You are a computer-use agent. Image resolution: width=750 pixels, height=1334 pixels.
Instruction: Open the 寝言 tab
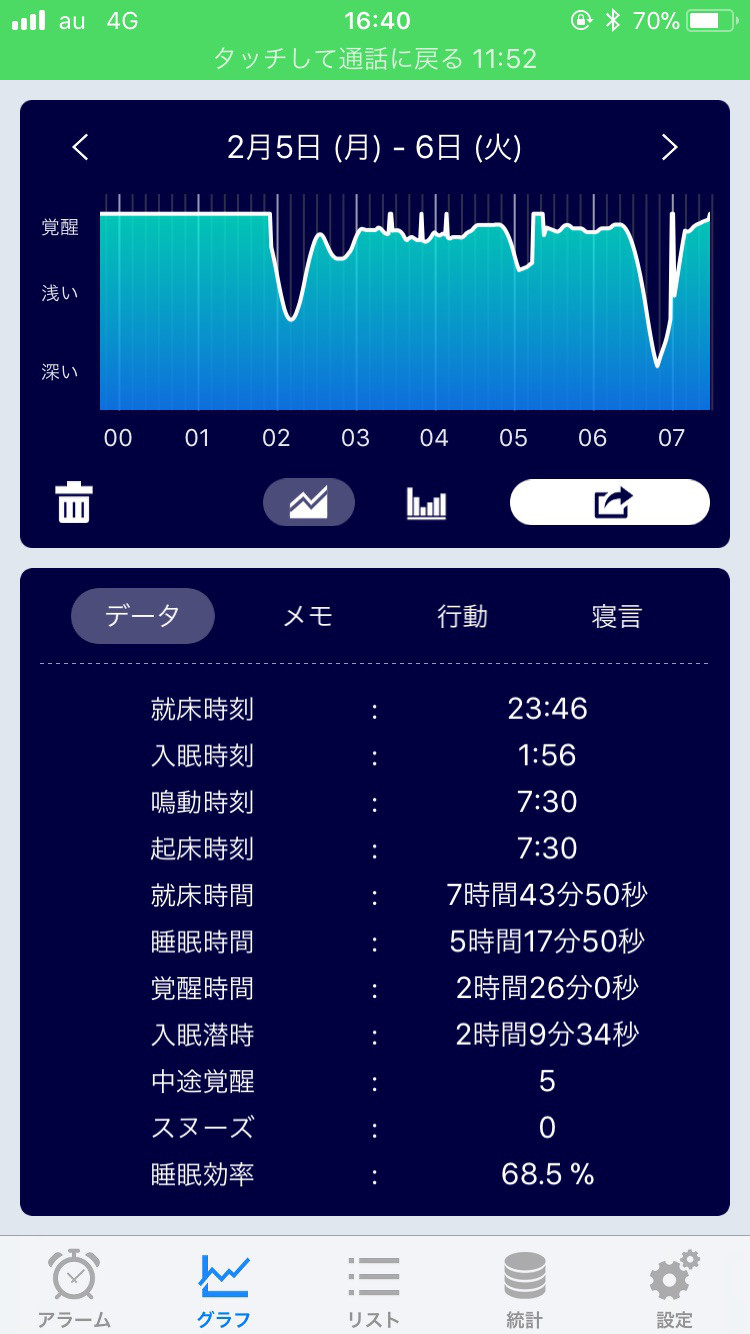pyautogui.click(x=616, y=616)
